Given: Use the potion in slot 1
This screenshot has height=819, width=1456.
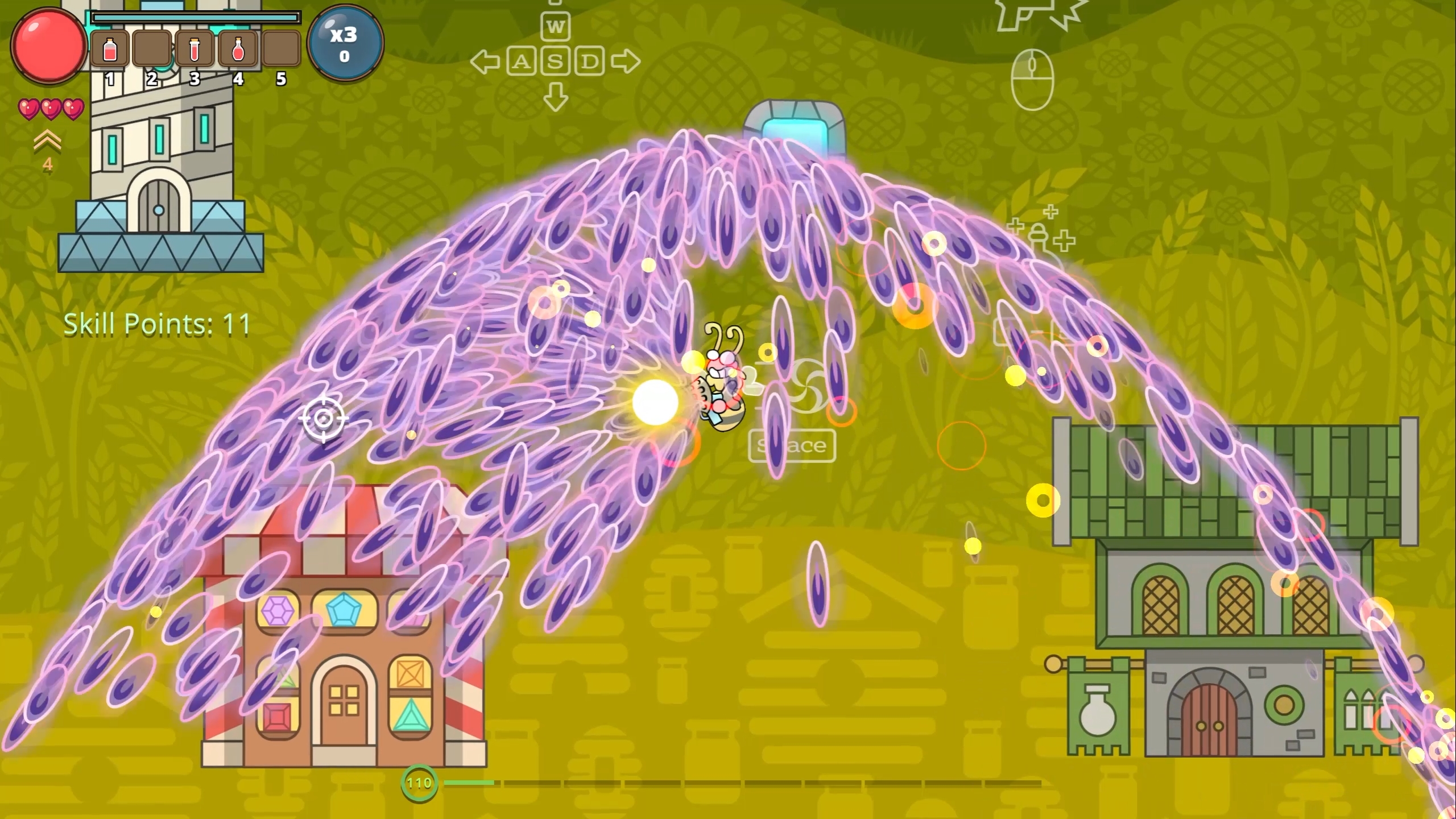Looking at the screenshot, I should click(110, 50).
